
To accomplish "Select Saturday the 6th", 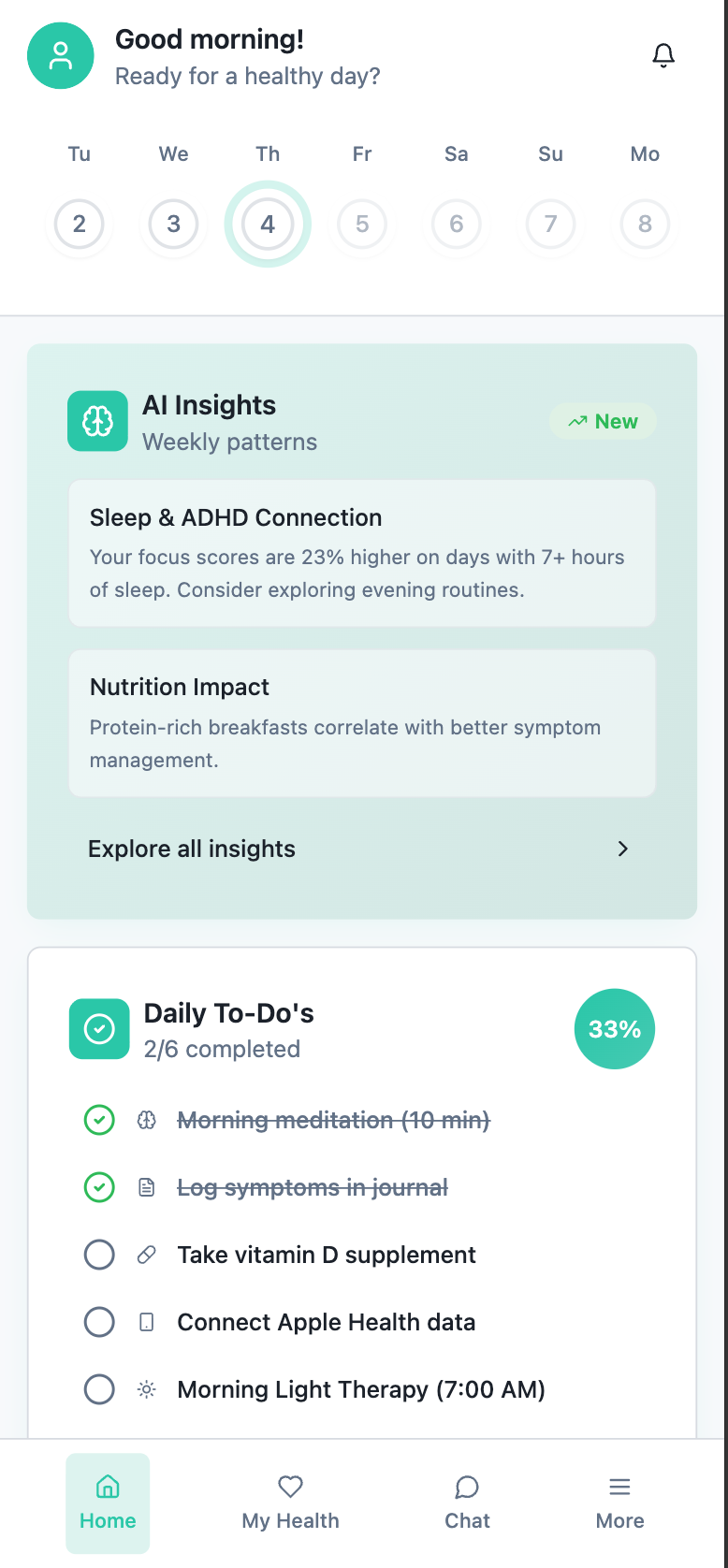I will (x=457, y=225).
